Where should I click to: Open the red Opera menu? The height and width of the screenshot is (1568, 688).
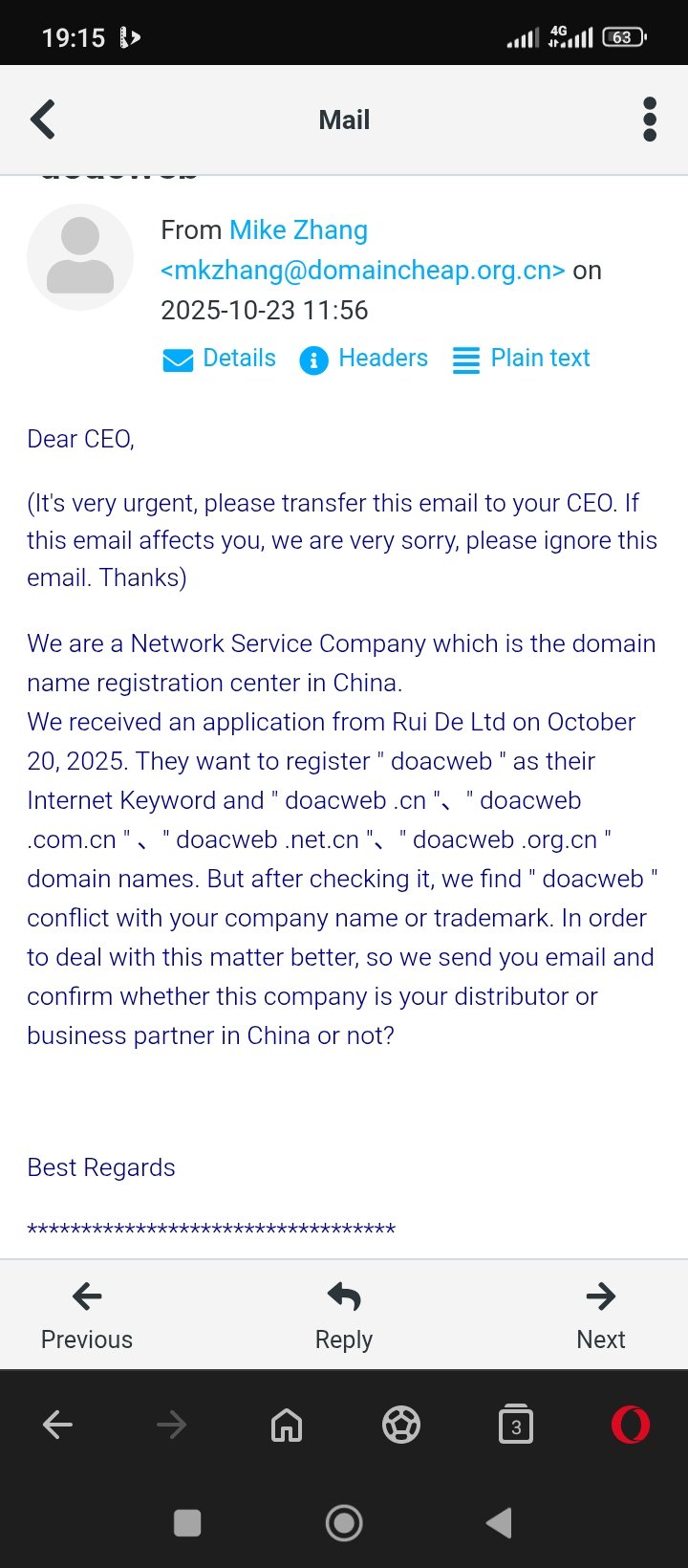click(x=631, y=1426)
